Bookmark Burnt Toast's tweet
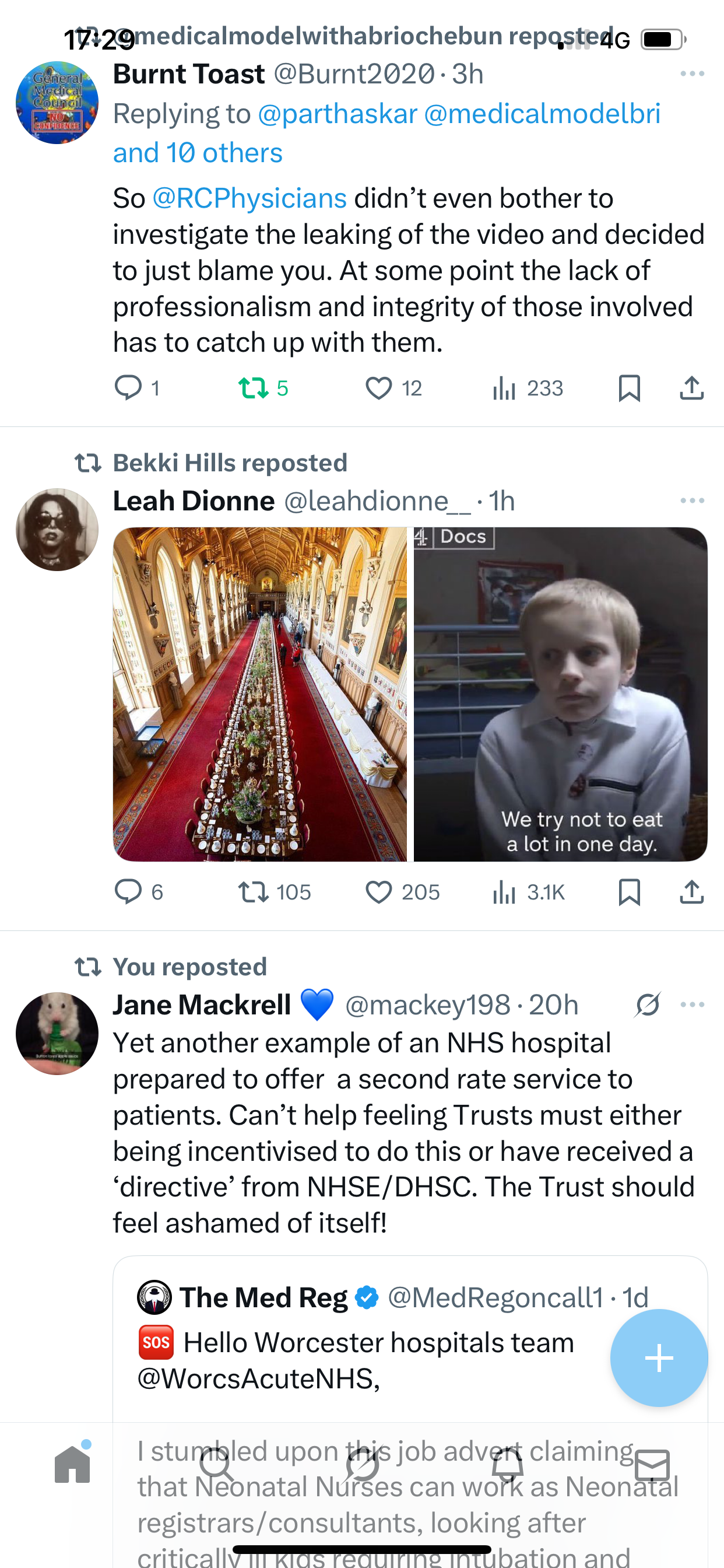Screen dimensions: 724x1568 tap(629, 388)
